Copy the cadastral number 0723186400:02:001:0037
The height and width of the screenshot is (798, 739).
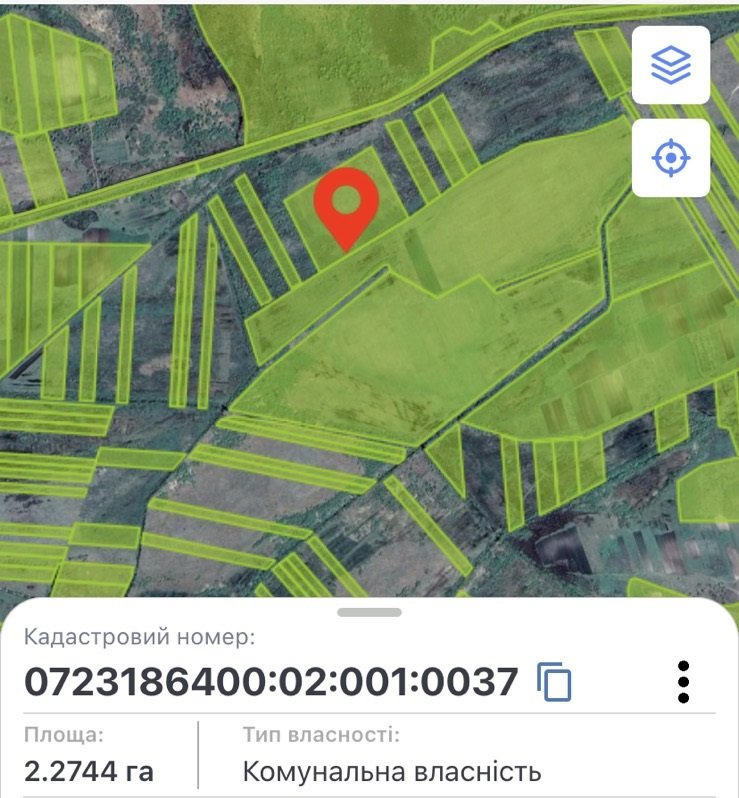pos(554,682)
